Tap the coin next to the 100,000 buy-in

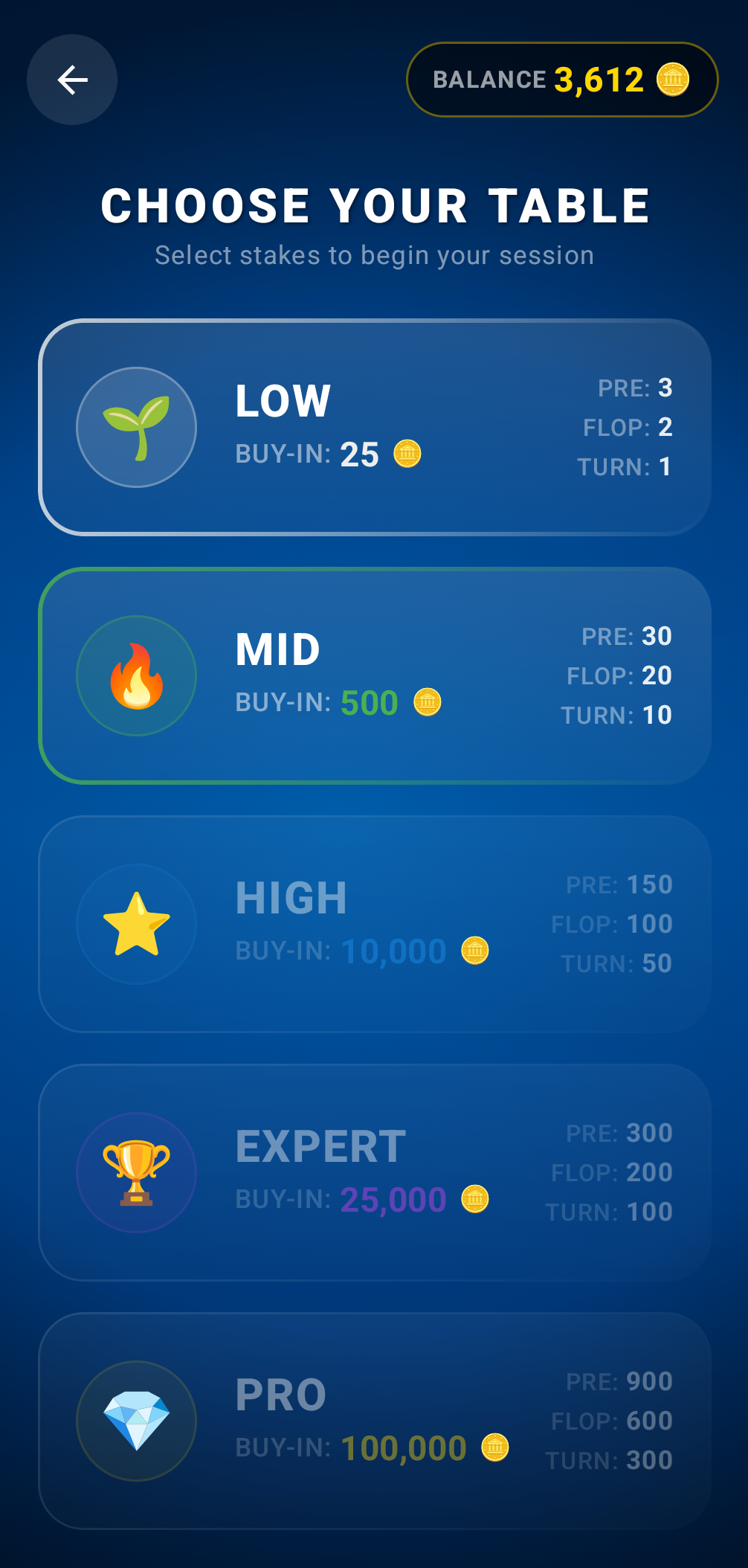point(494,1448)
